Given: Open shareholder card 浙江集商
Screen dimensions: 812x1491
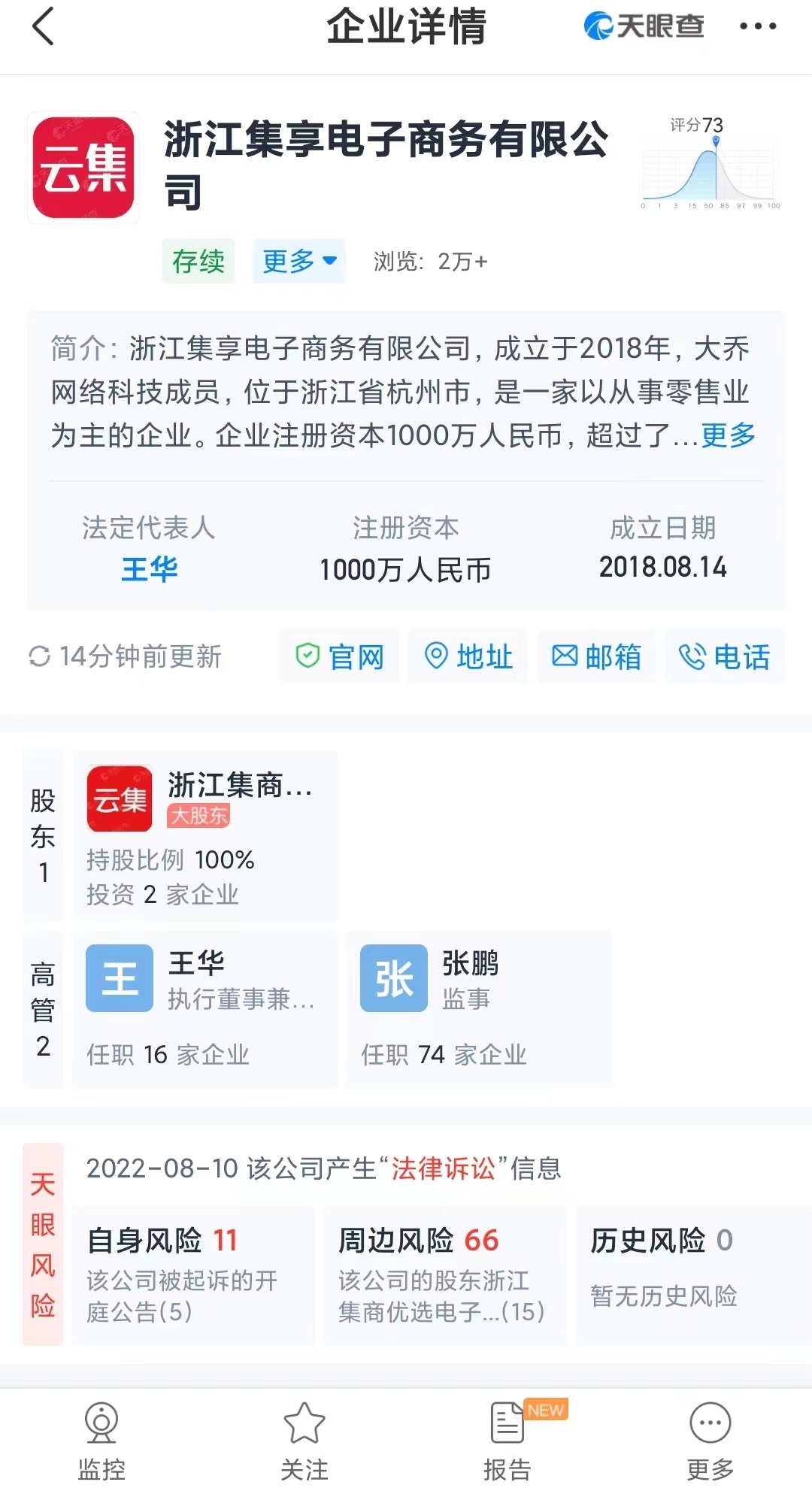Looking at the screenshot, I should pyautogui.click(x=205, y=835).
